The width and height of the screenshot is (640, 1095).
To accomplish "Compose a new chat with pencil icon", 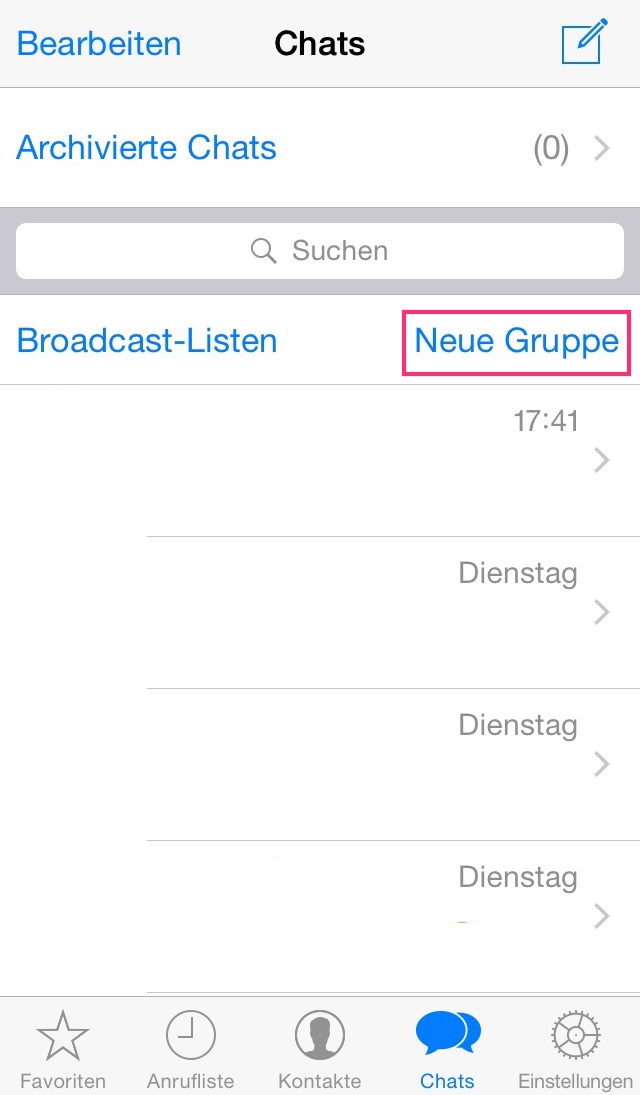I will [x=585, y=41].
